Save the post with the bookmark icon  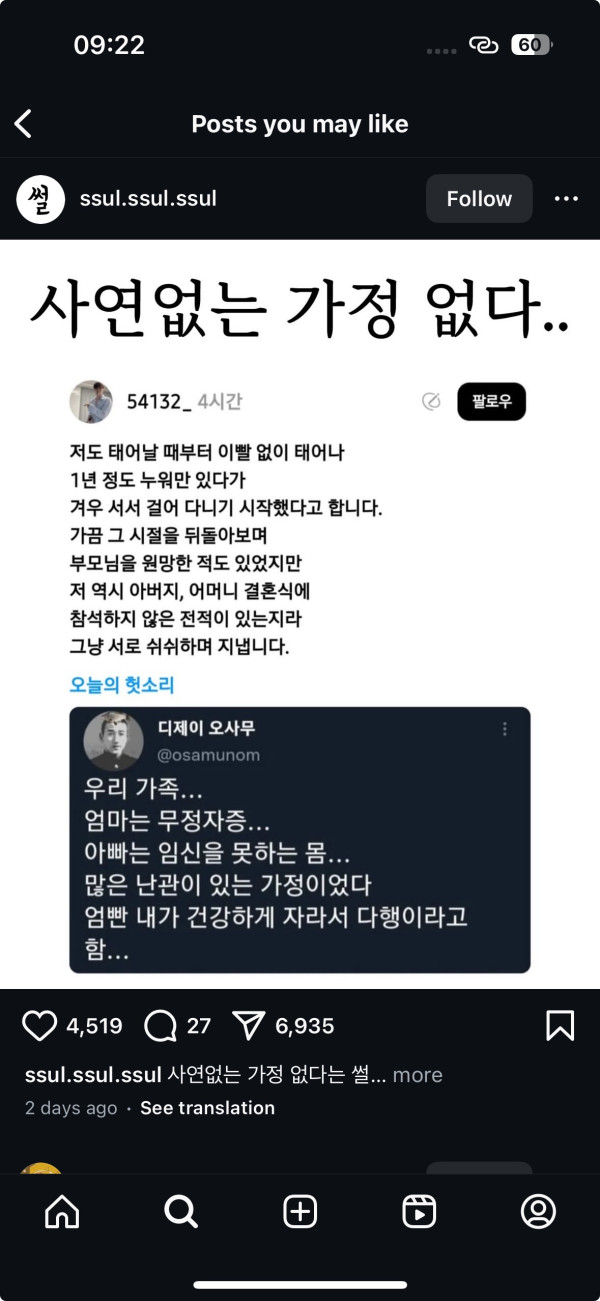coord(560,1026)
